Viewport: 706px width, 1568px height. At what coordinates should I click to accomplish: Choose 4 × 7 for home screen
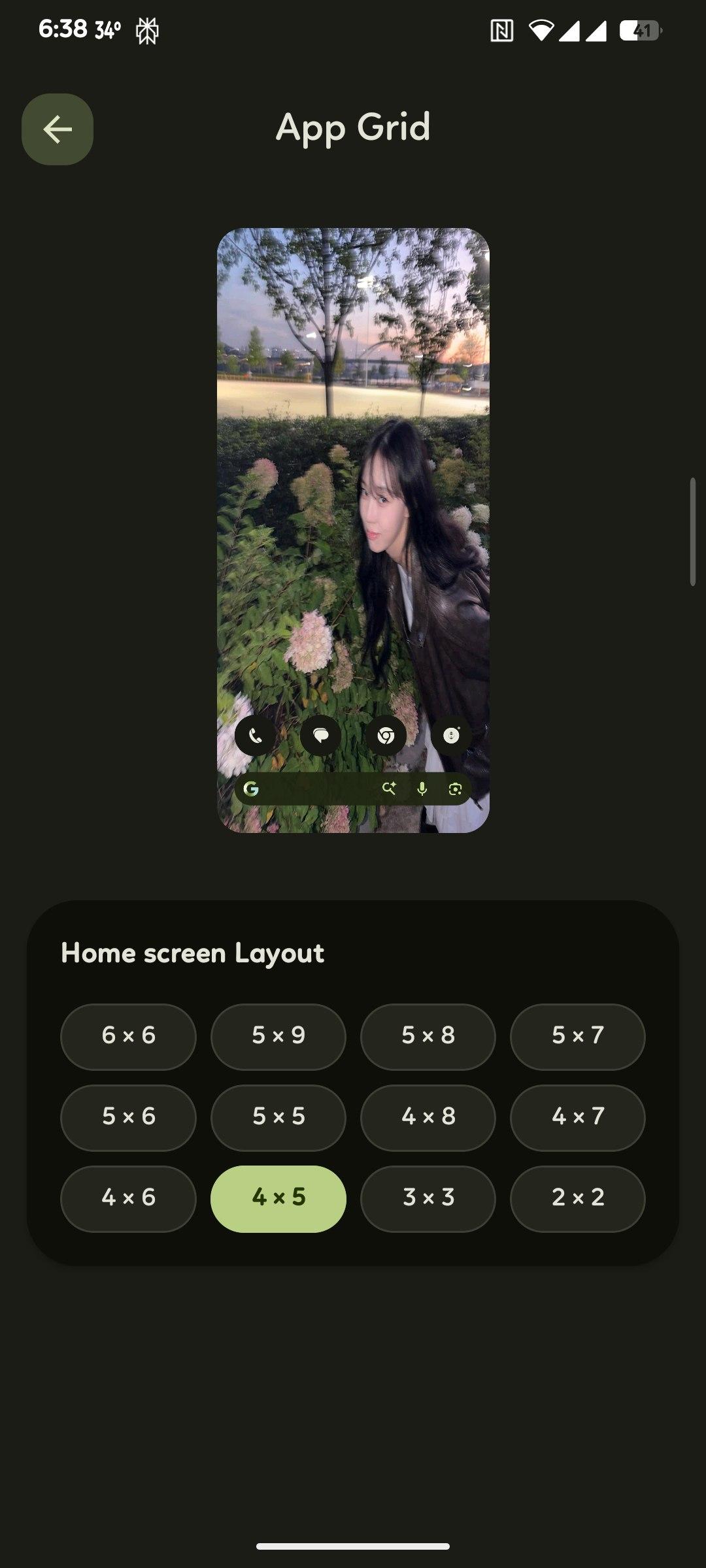pyautogui.click(x=578, y=1117)
